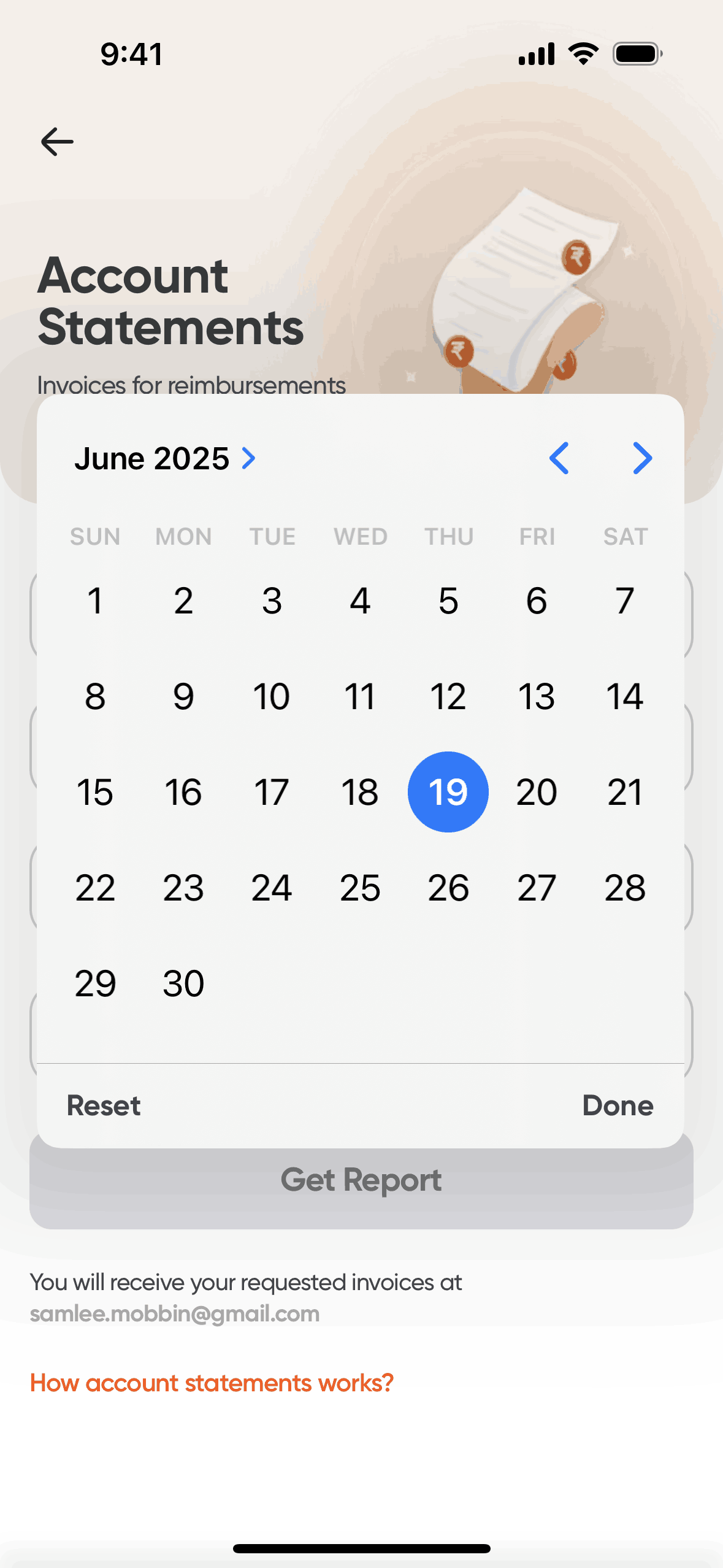
Task: Tap the highlighted date 19
Action: (448, 792)
